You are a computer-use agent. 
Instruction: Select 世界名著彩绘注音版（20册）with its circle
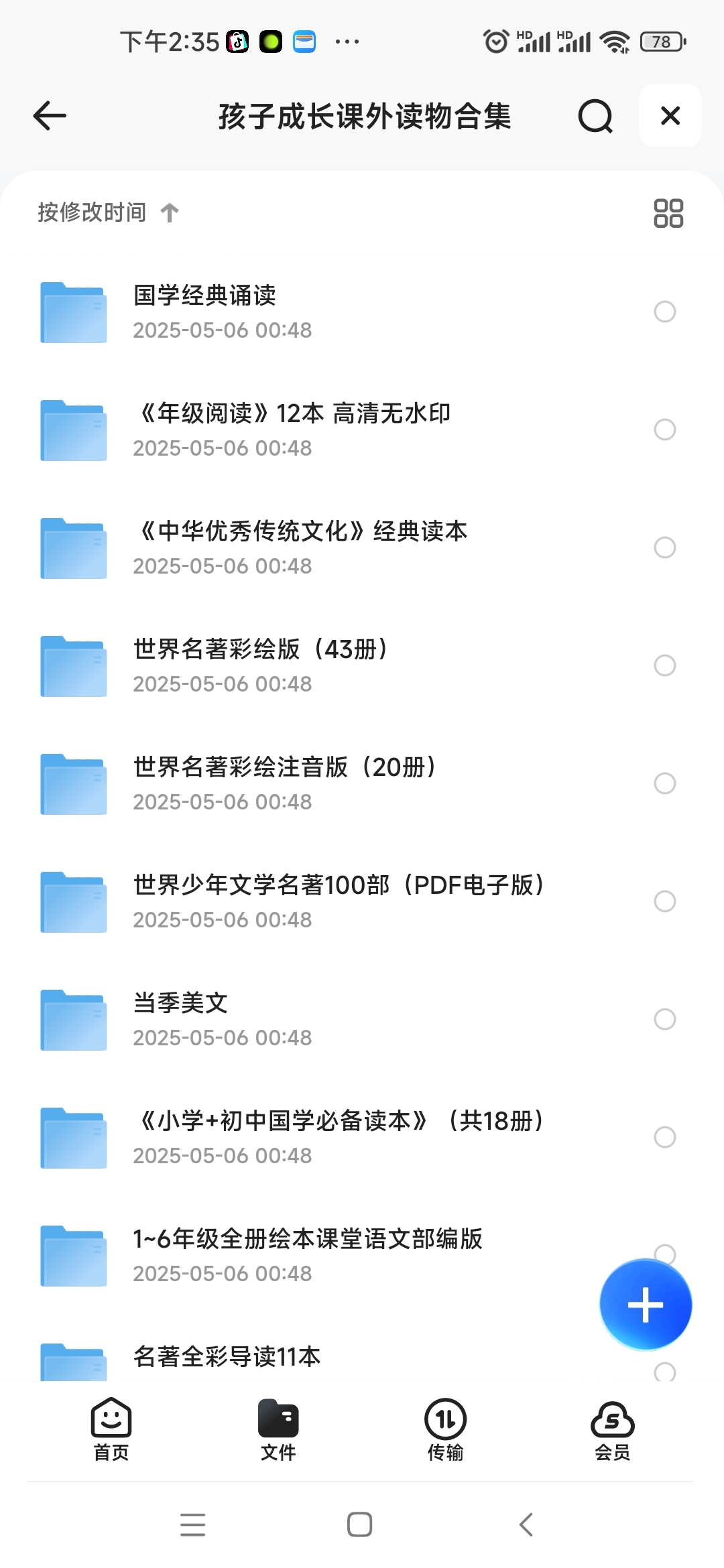[x=664, y=783]
